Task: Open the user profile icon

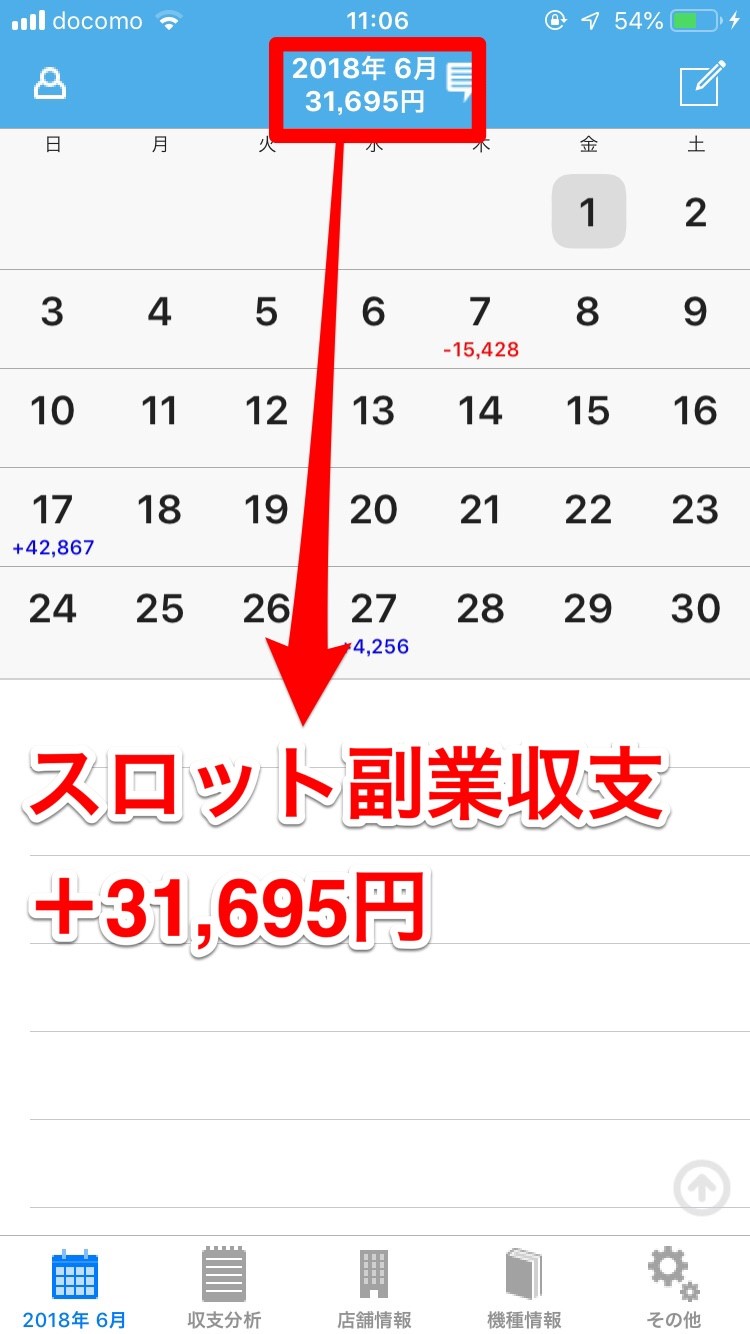Action: [x=50, y=84]
